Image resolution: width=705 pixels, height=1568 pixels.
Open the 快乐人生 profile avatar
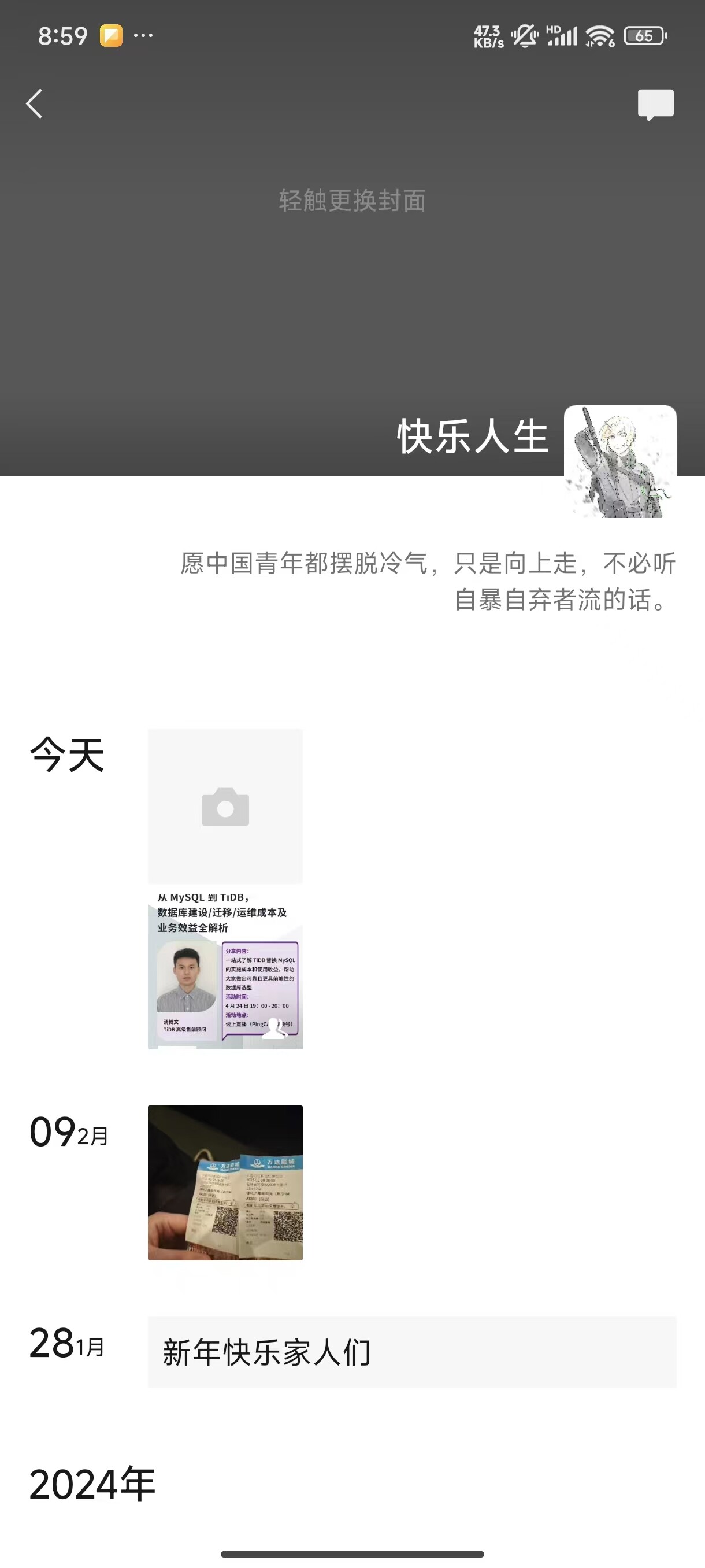pyautogui.click(x=620, y=462)
